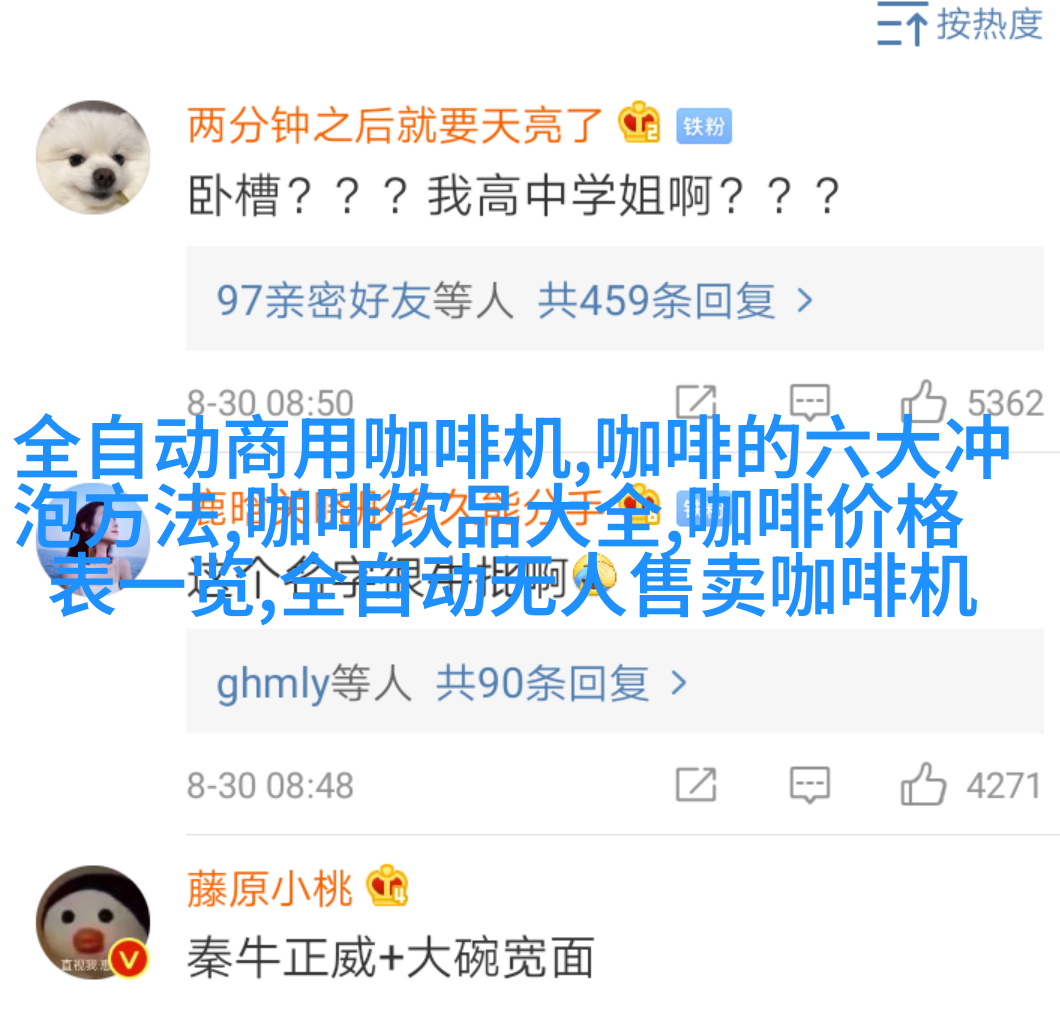Reply to the comment posted at 08:50
1060x1015 pixels.
click(x=809, y=403)
